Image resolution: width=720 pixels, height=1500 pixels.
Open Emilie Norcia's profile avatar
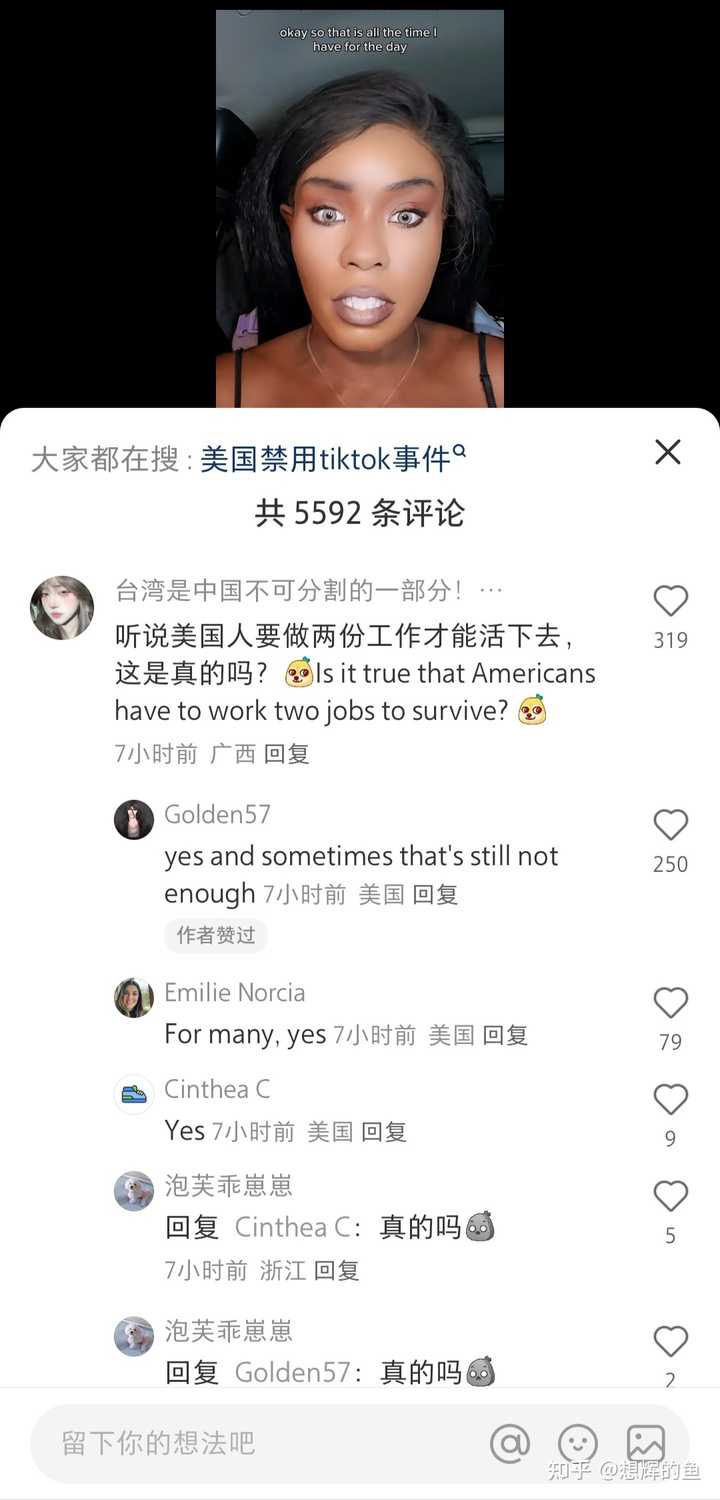(x=134, y=998)
